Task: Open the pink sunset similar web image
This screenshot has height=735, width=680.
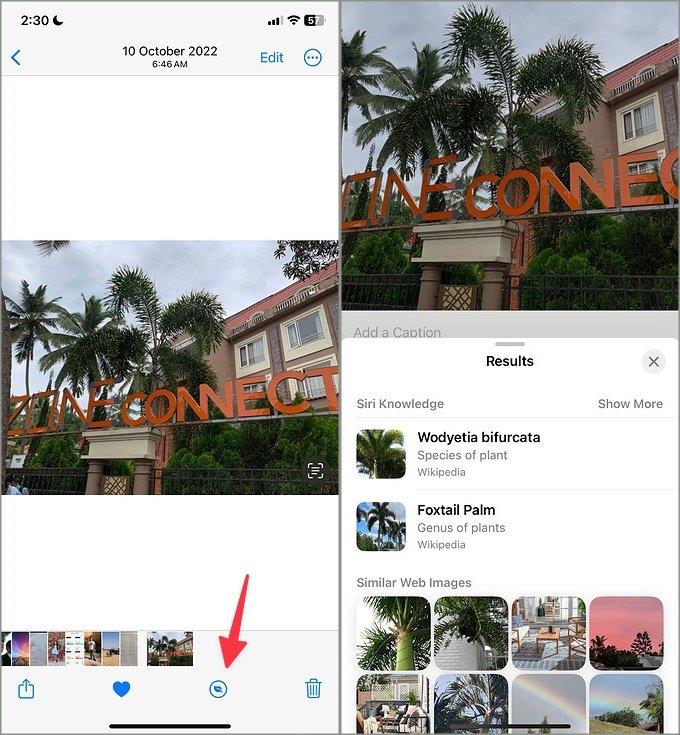Action: [x=626, y=633]
